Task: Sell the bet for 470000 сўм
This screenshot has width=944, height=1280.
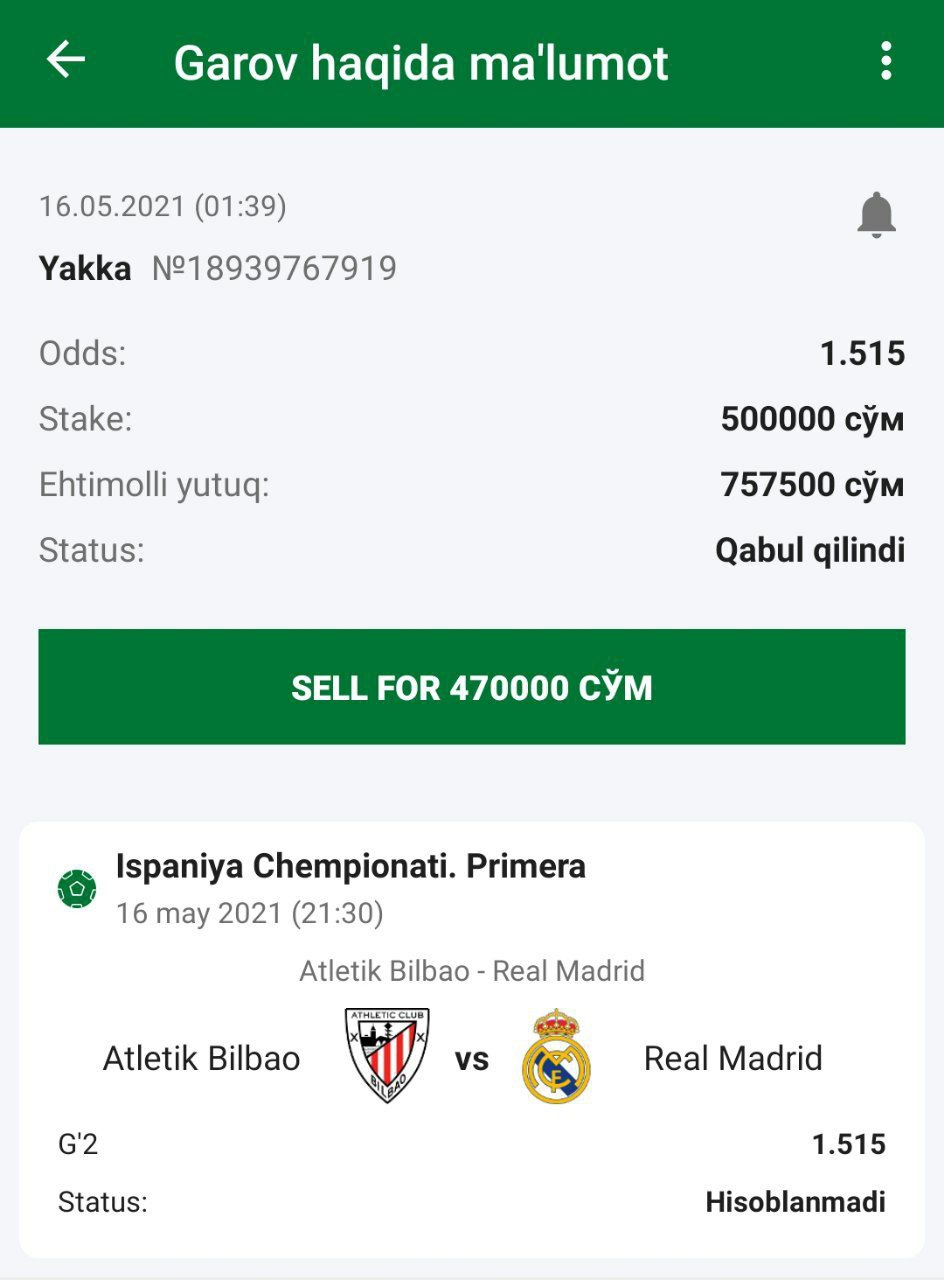Action: [472, 687]
